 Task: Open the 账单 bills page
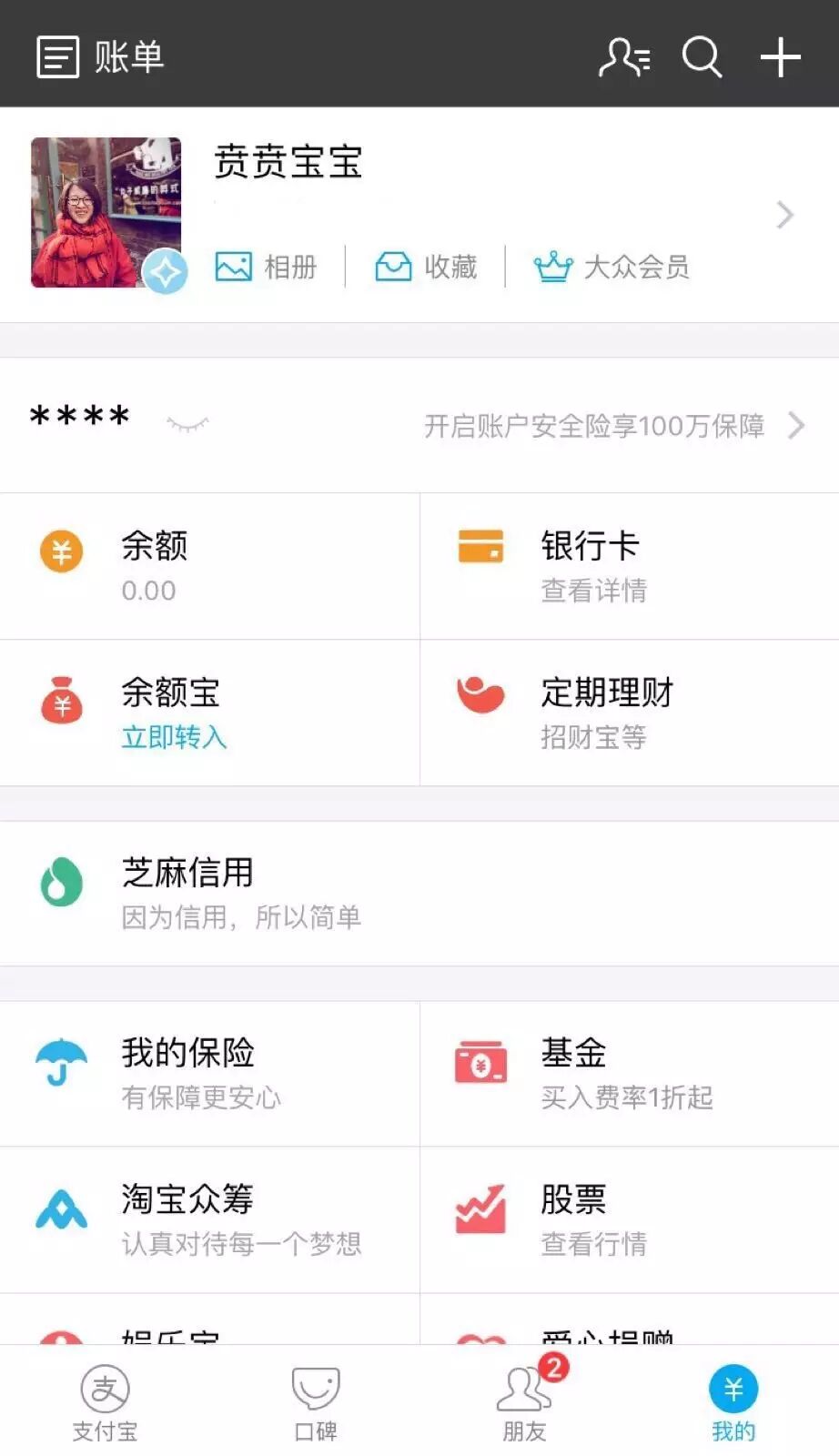point(100,56)
